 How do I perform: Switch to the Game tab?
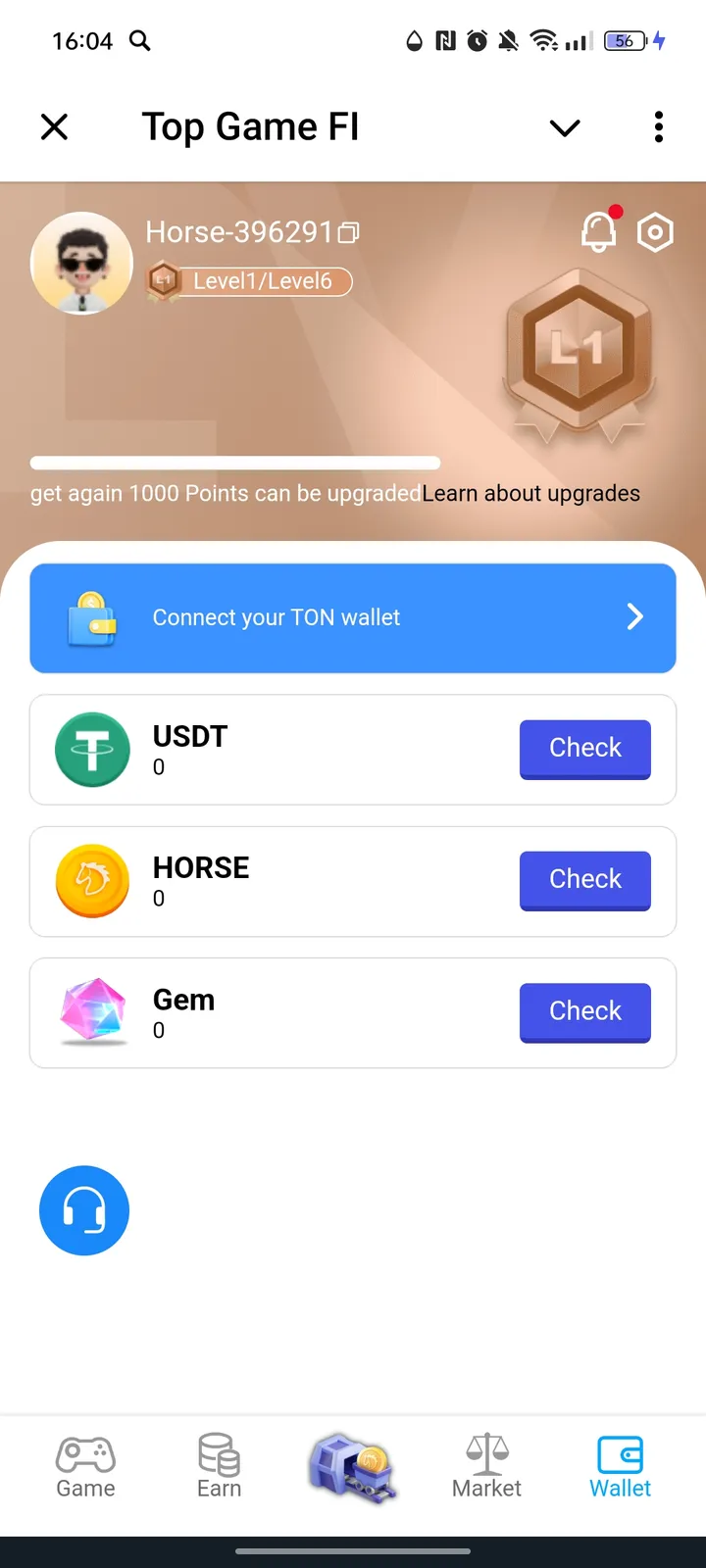pos(85,1467)
